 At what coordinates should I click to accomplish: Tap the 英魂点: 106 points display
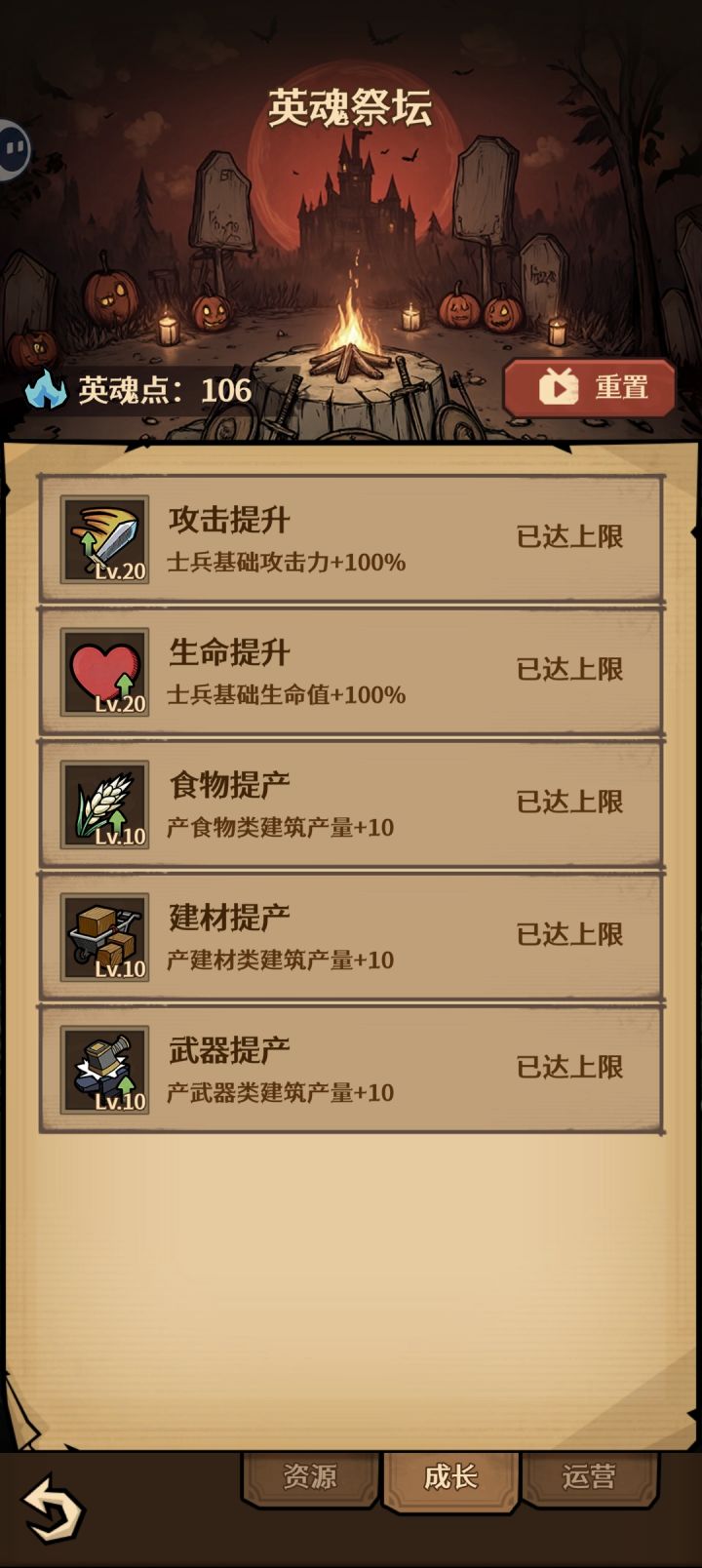pyautogui.click(x=156, y=389)
